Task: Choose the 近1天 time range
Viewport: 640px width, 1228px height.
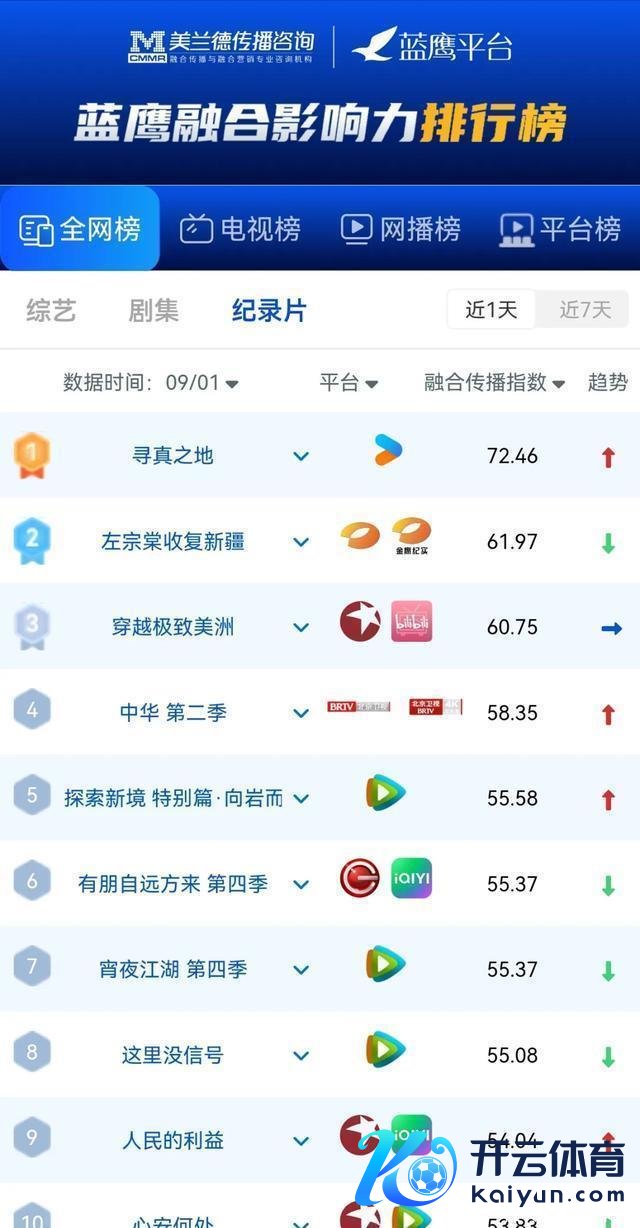Action: [x=491, y=310]
